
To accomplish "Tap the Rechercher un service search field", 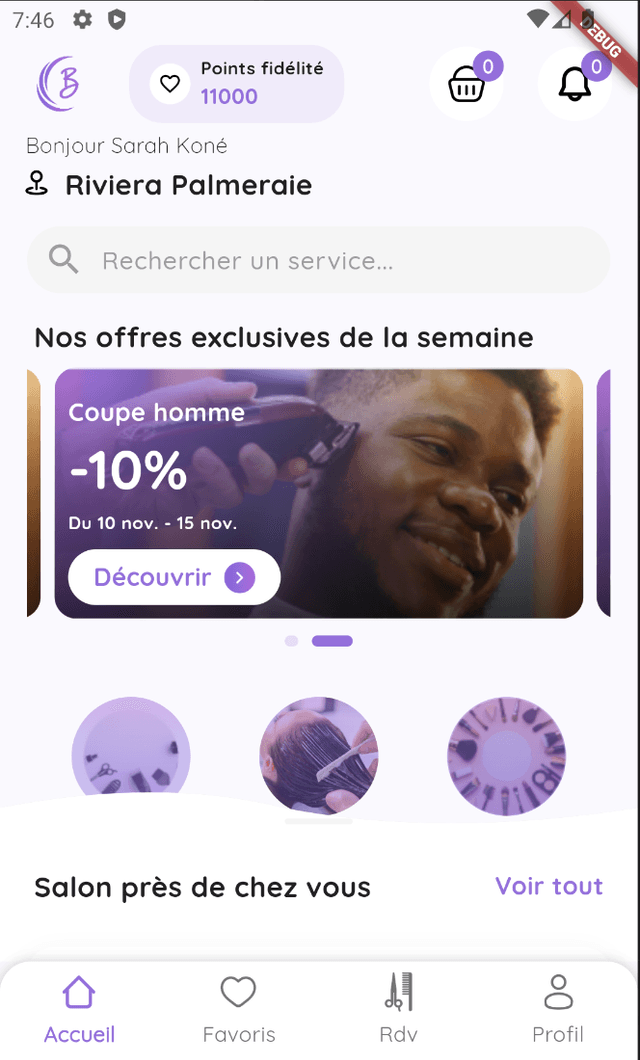I will [318, 261].
